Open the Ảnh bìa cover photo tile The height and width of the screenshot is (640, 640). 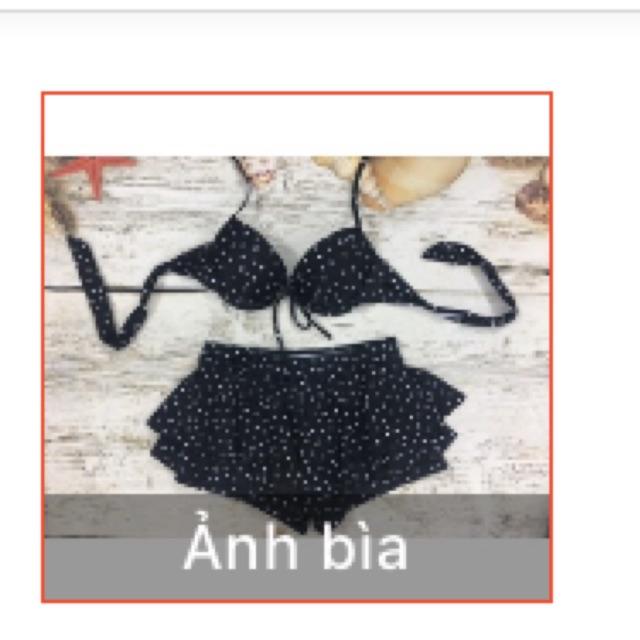pos(296,347)
